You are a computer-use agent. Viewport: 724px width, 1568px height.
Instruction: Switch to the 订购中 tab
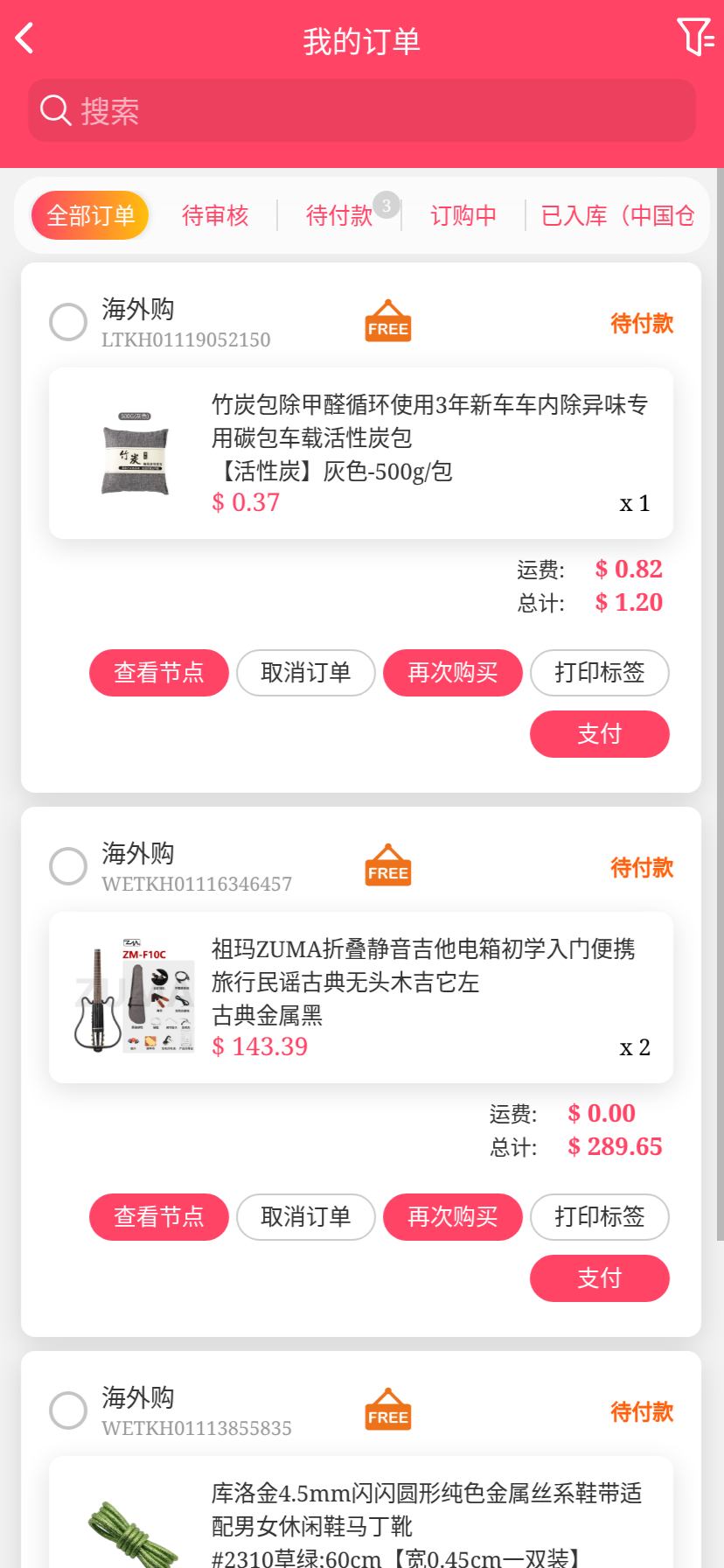(463, 215)
